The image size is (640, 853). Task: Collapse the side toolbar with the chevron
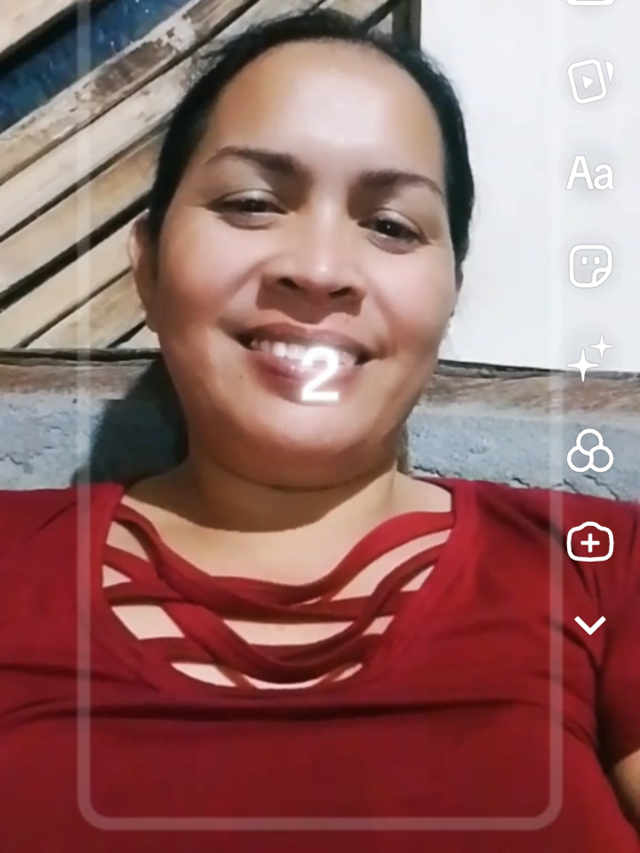(590, 625)
